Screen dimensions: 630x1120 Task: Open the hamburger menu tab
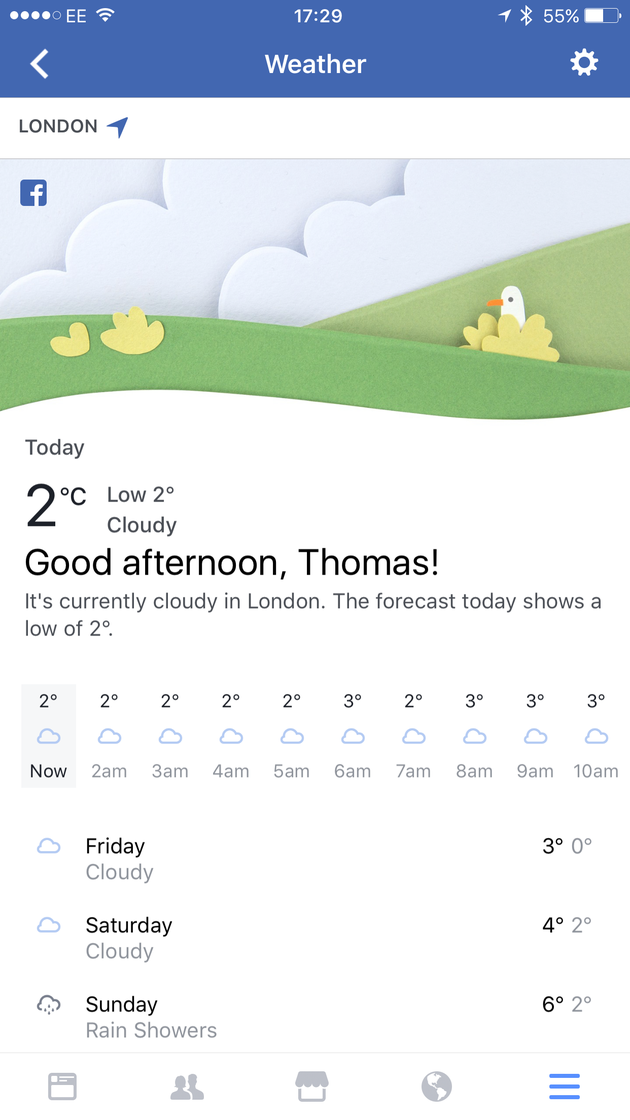(x=564, y=1086)
